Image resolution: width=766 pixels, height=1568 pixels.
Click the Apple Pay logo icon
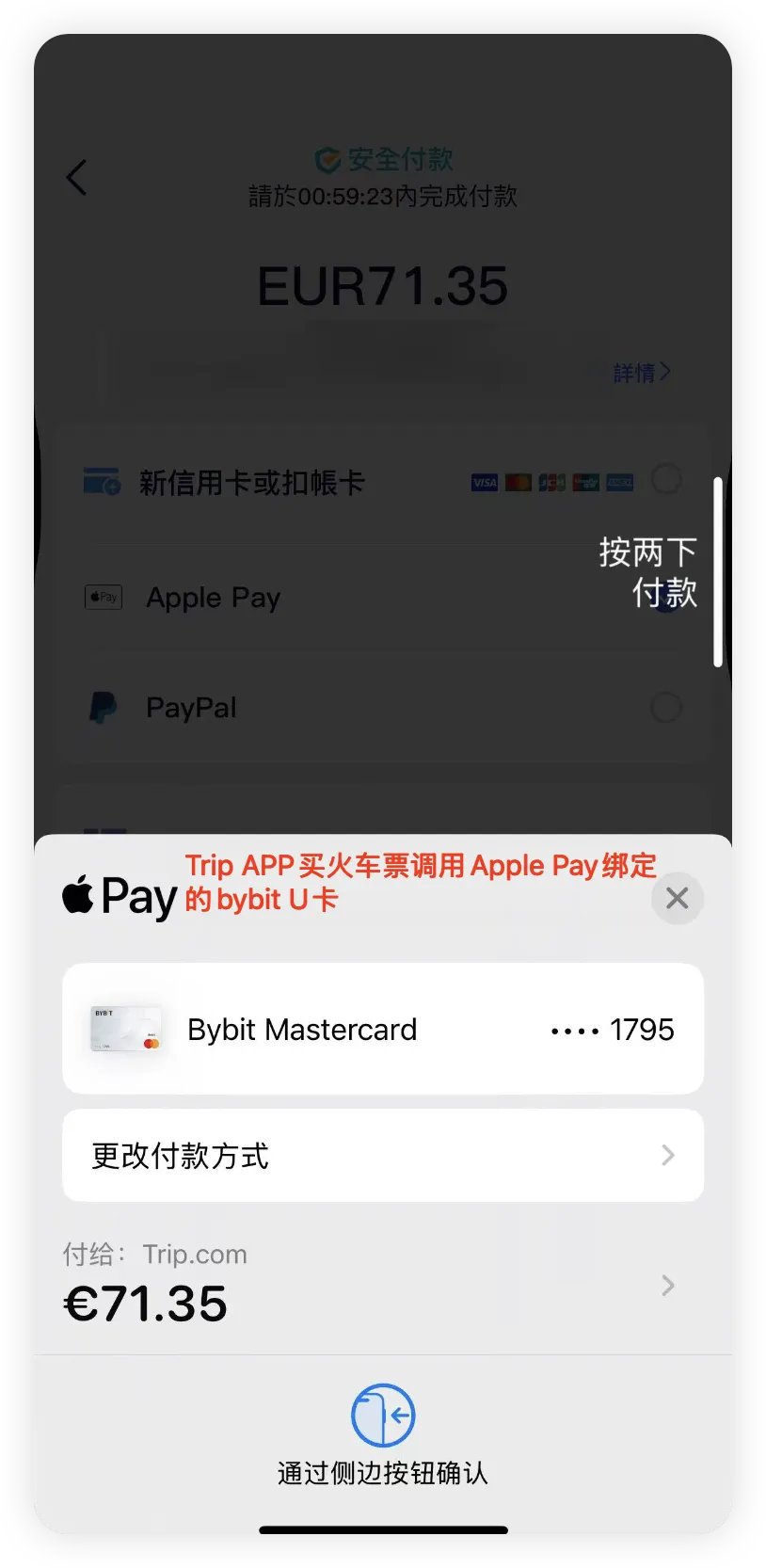[x=103, y=597]
